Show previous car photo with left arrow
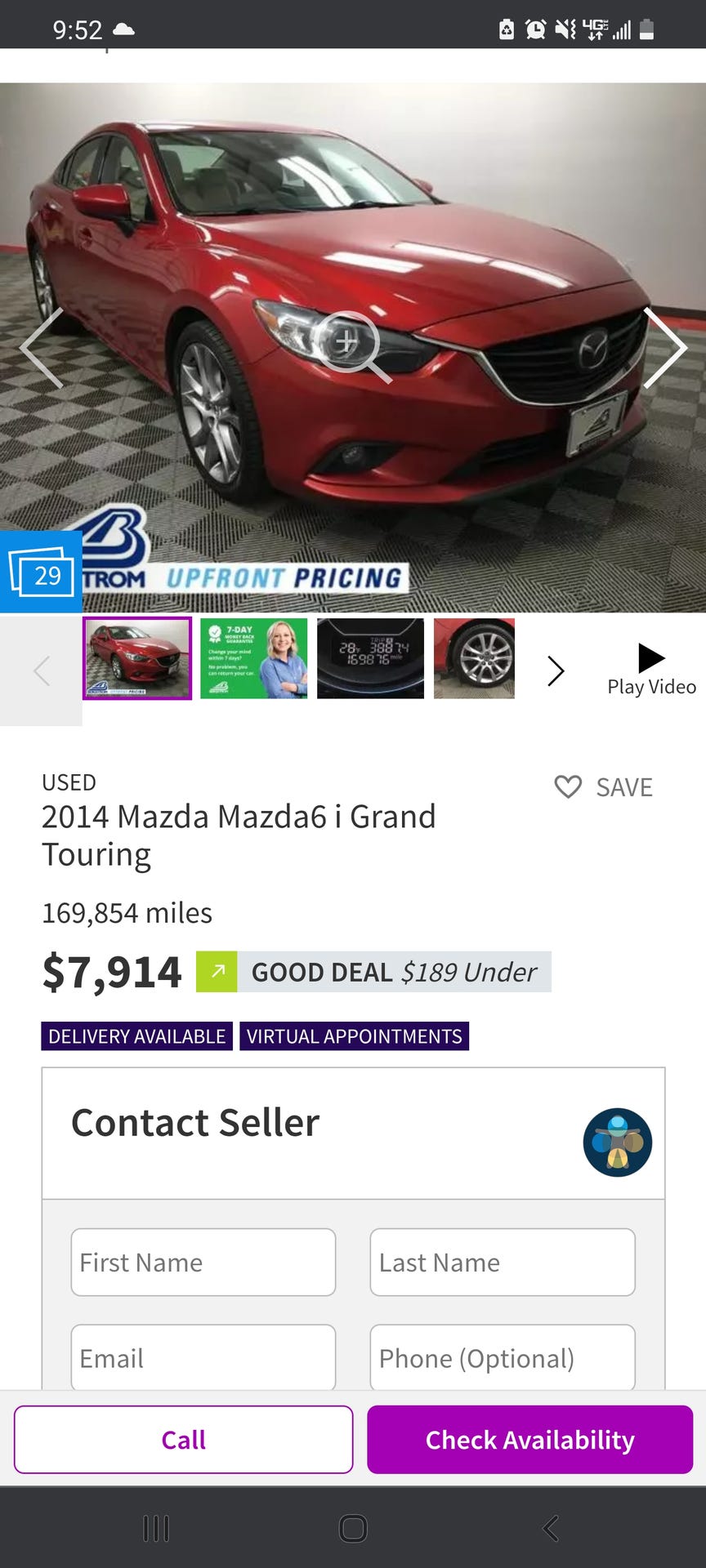The width and height of the screenshot is (706, 1568). (x=42, y=348)
